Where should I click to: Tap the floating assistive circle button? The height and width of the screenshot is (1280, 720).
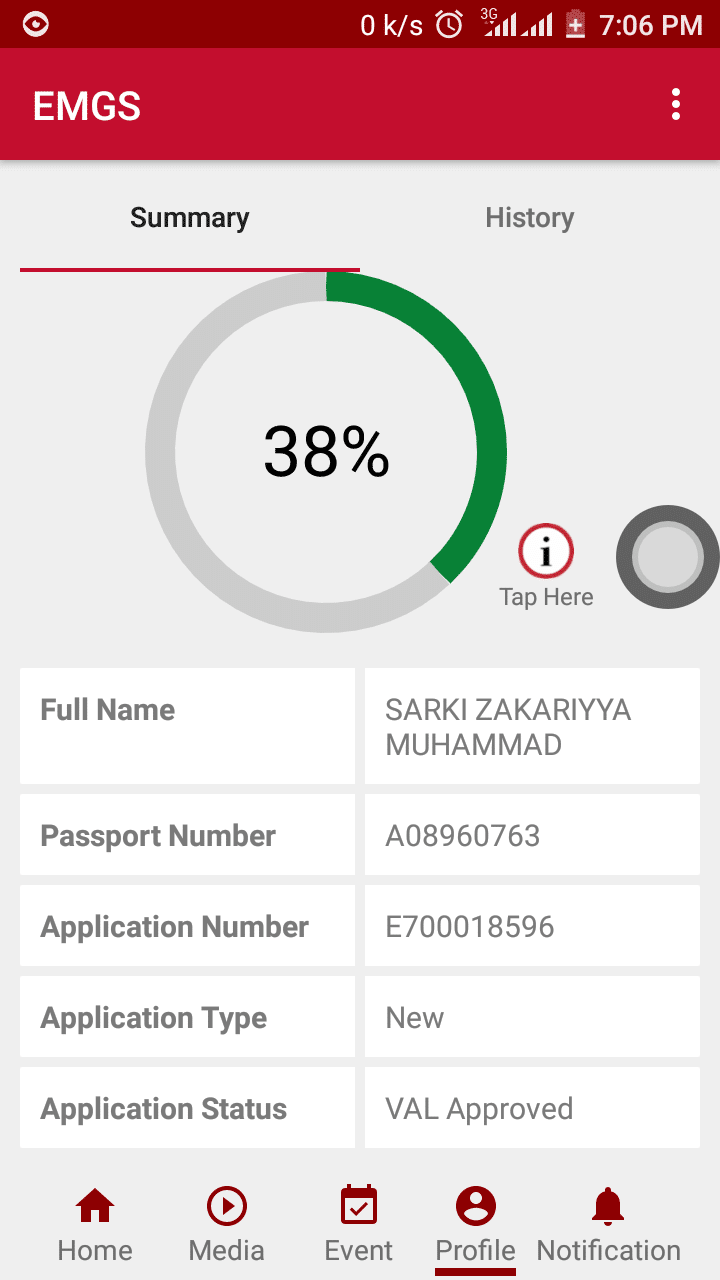[x=667, y=557]
